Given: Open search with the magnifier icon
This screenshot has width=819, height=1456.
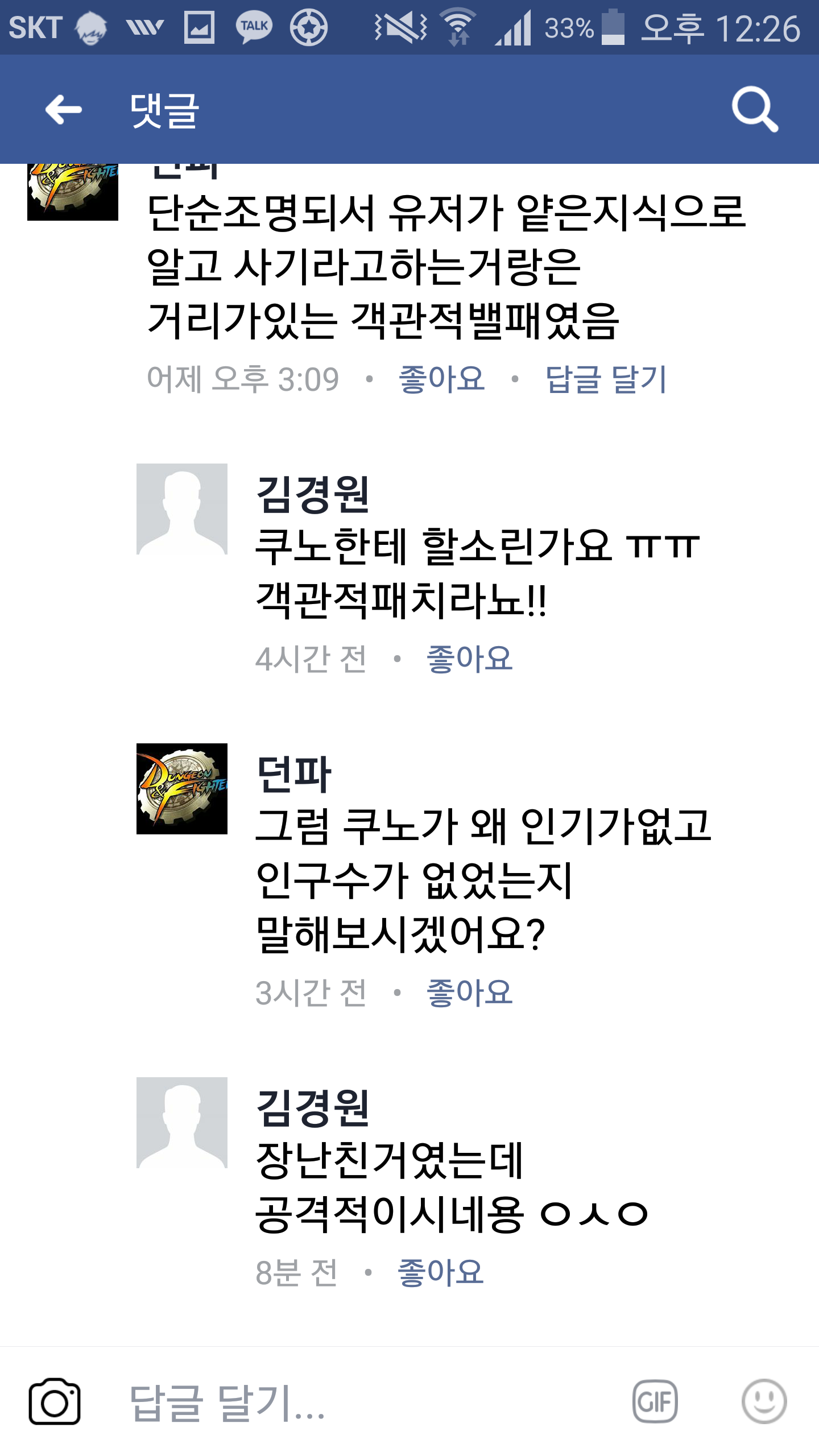Looking at the screenshot, I should (755, 109).
